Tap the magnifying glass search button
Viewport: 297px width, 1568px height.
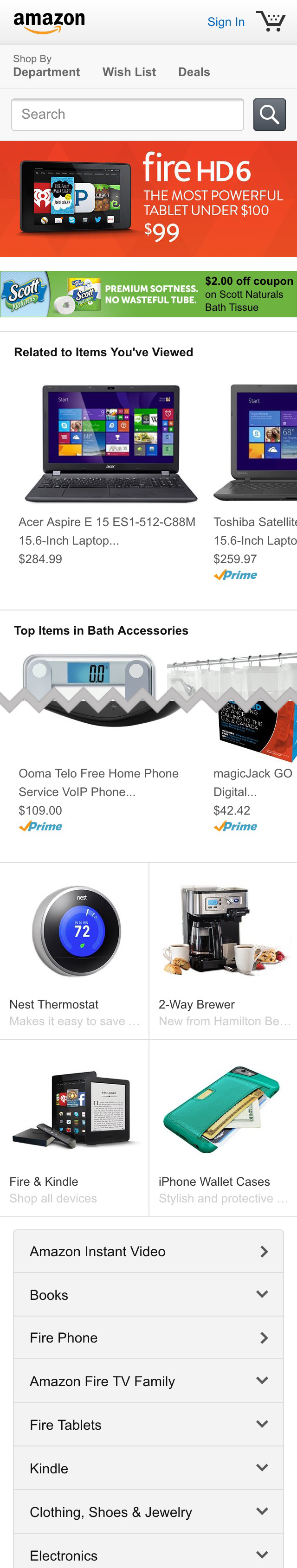pyautogui.click(x=269, y=115)
